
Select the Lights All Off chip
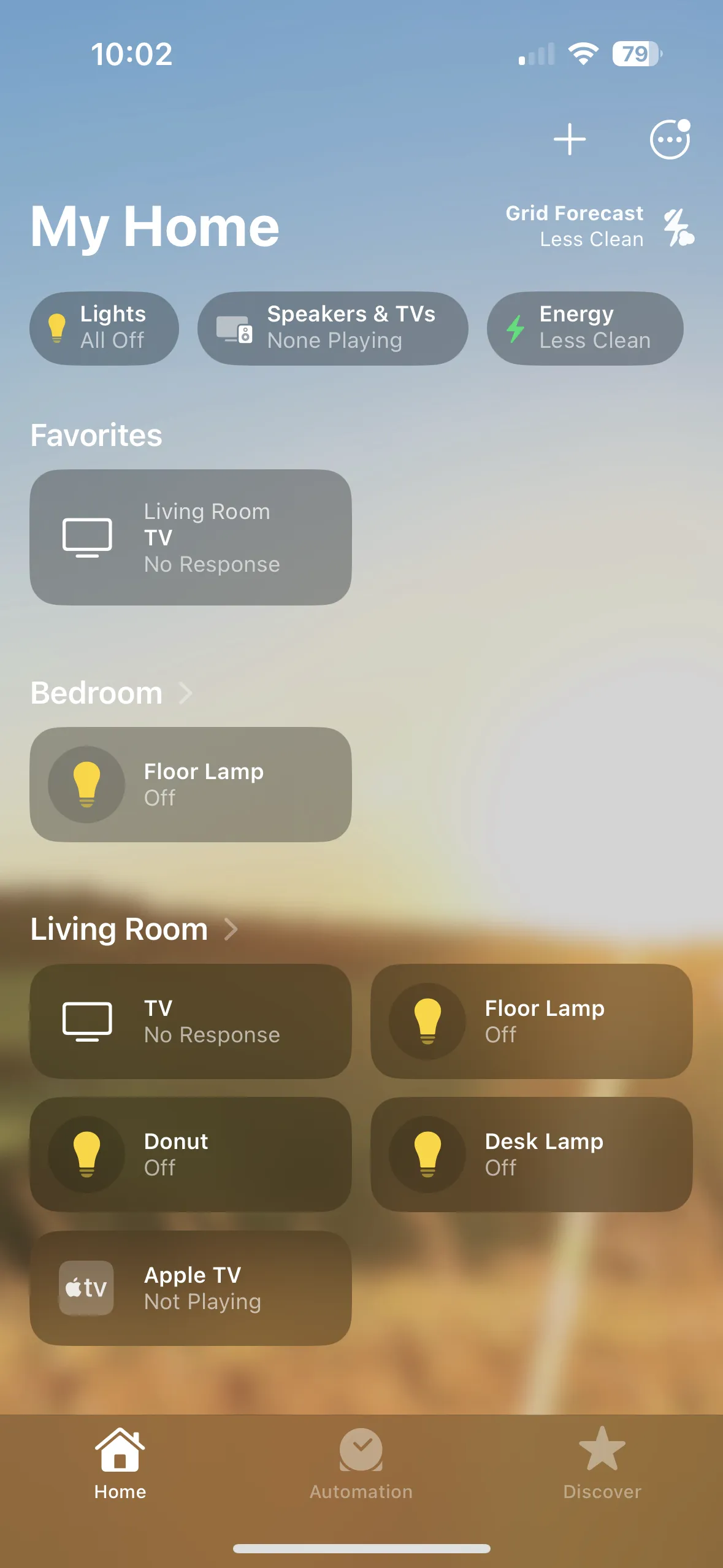[x=104, y=328]
